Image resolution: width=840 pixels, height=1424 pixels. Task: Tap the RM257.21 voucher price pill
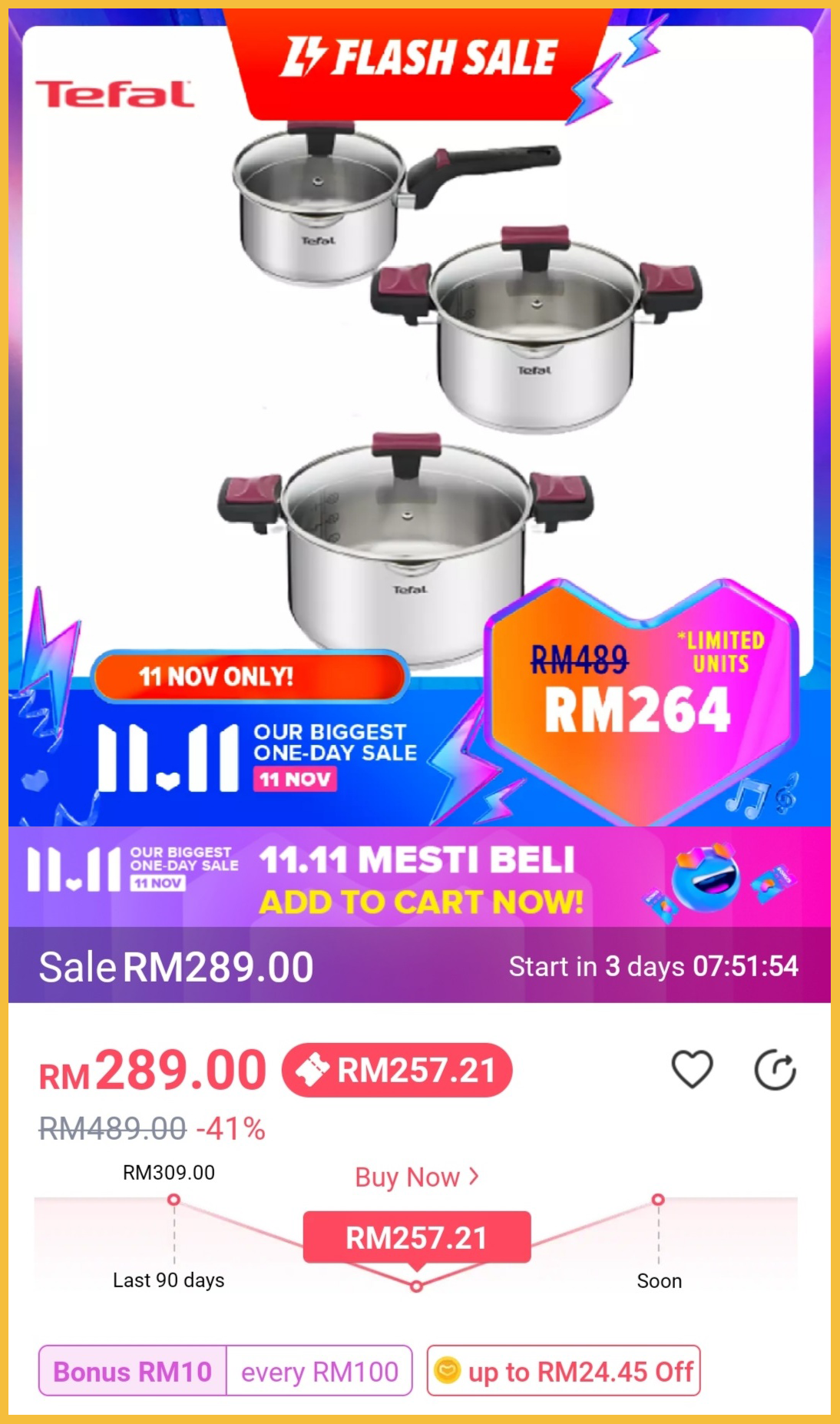(x=397, y=1070)
